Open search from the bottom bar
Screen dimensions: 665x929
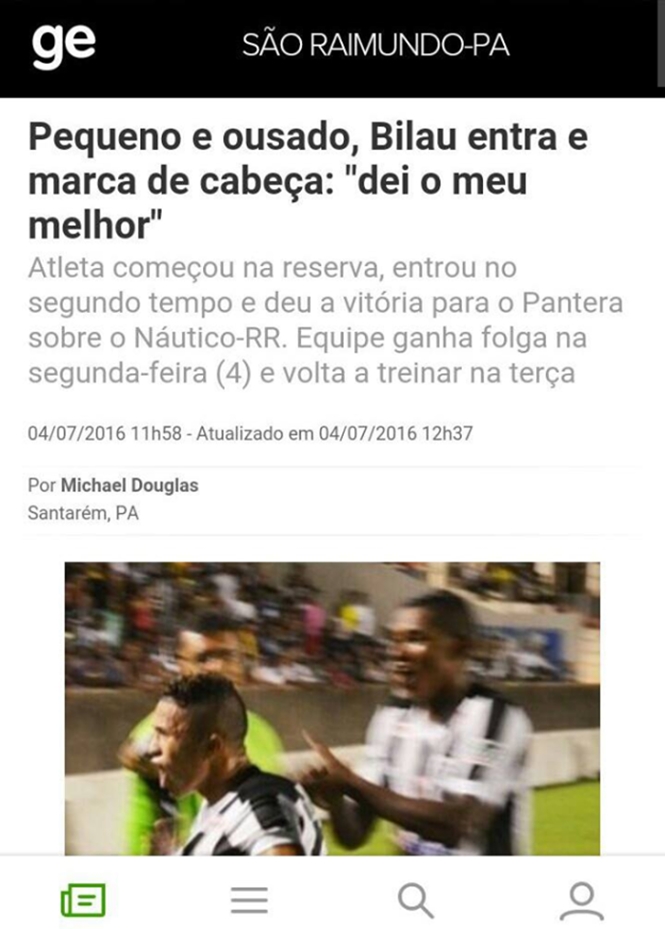point(415,900)
